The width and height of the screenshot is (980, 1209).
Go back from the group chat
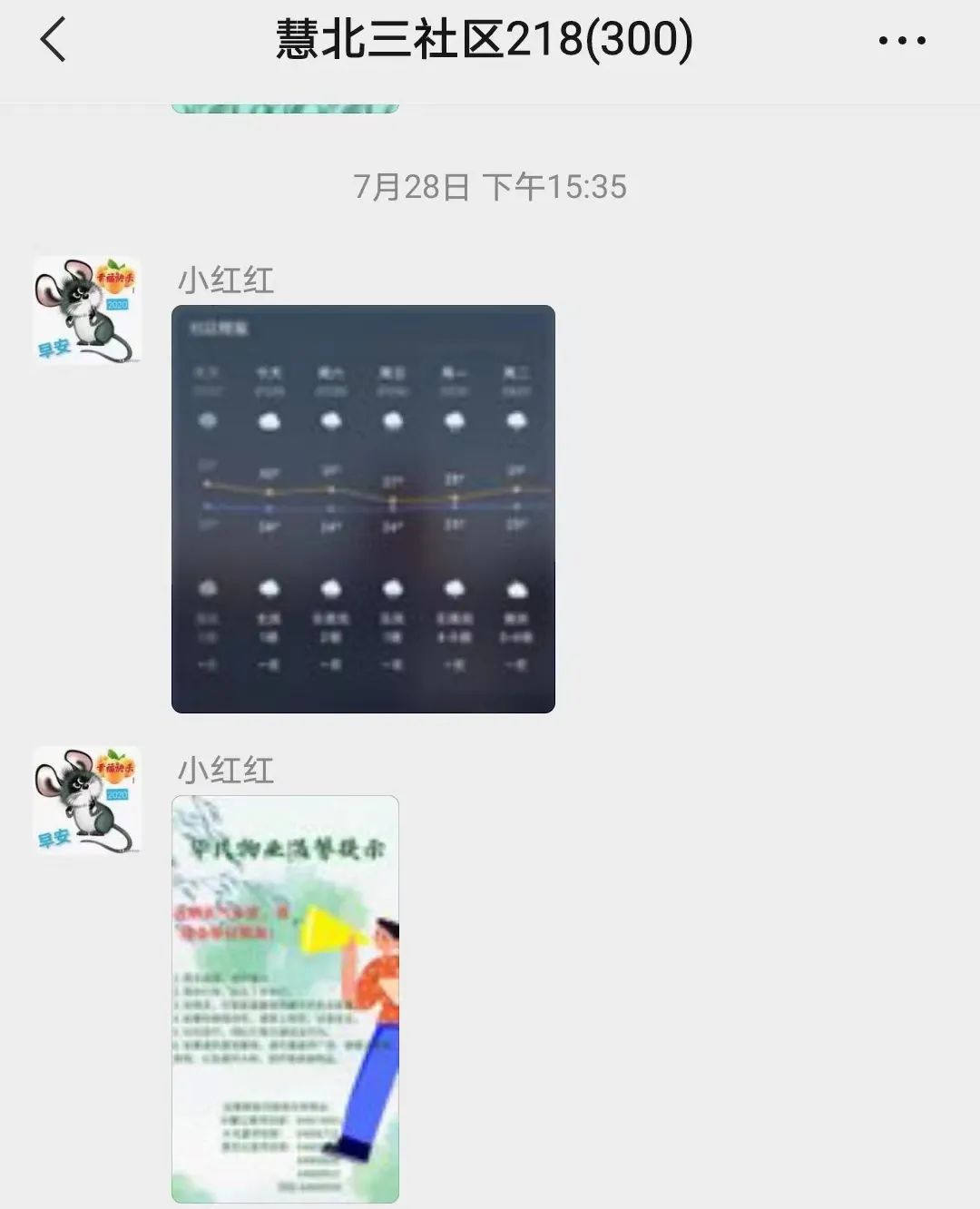coord(53,41)
